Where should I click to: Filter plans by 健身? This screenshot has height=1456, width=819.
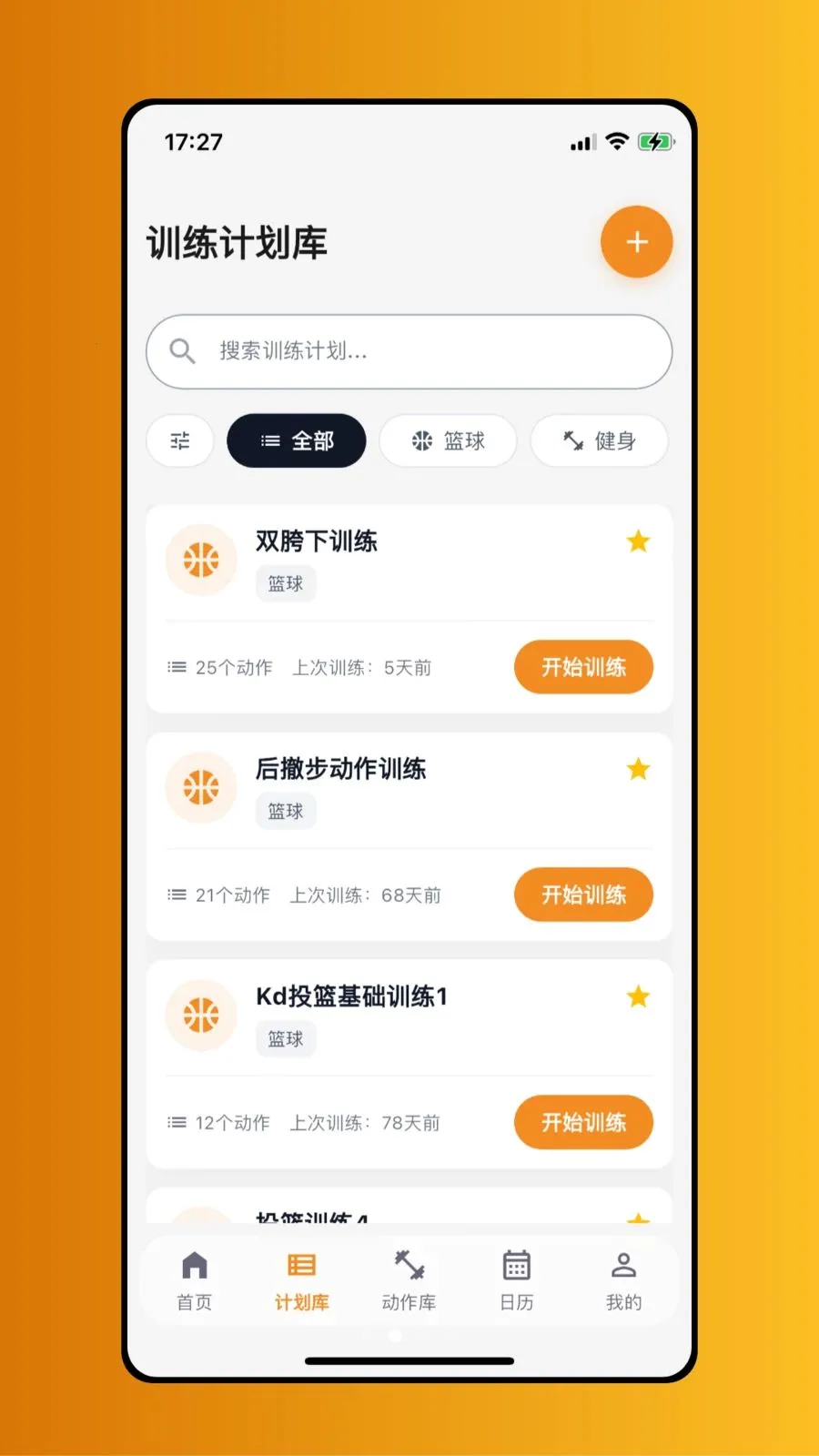pos(599,441)
